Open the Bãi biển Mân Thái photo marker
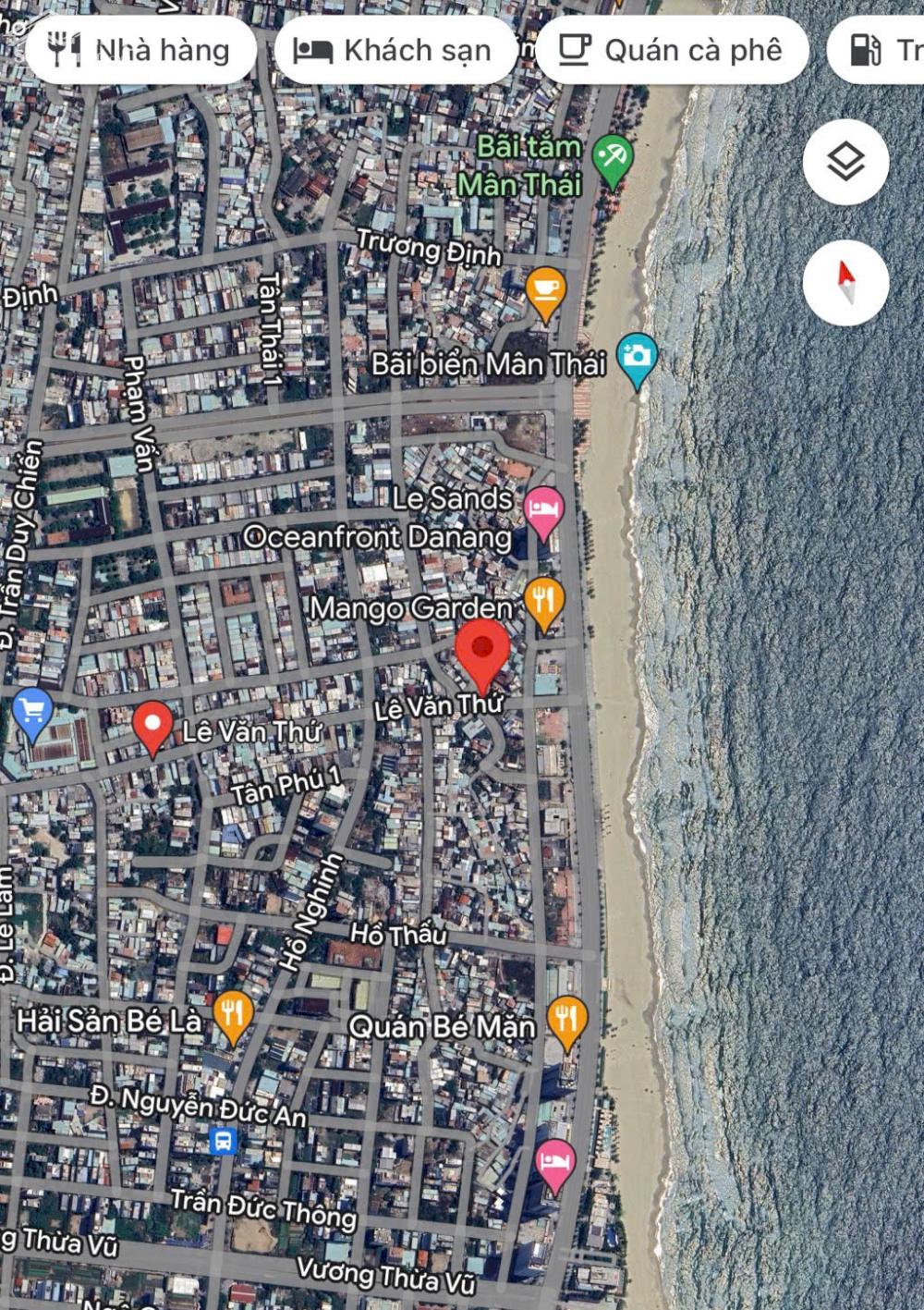Screen dimensions: 924x1310 [x=637, y=358]
